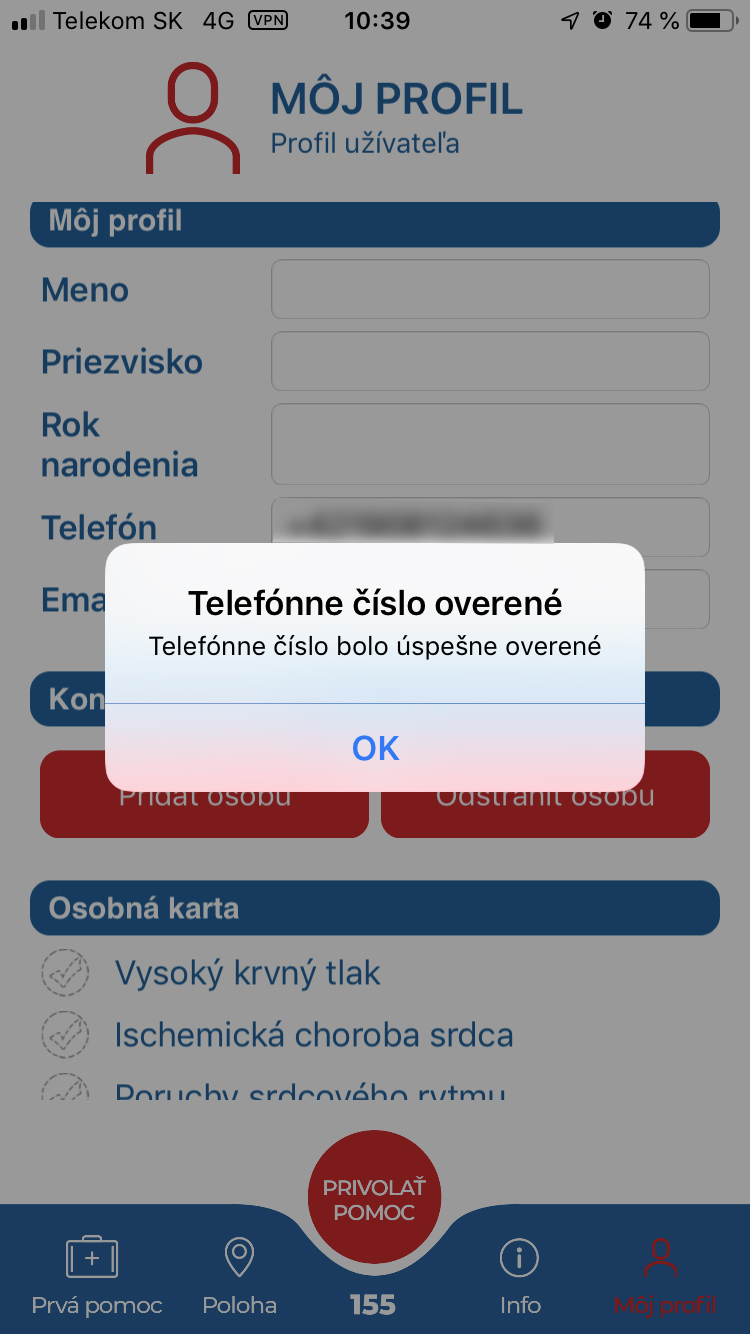The image size is (750, 1334).
Task: Tap the Meno input field
Action: coord(490,290)
